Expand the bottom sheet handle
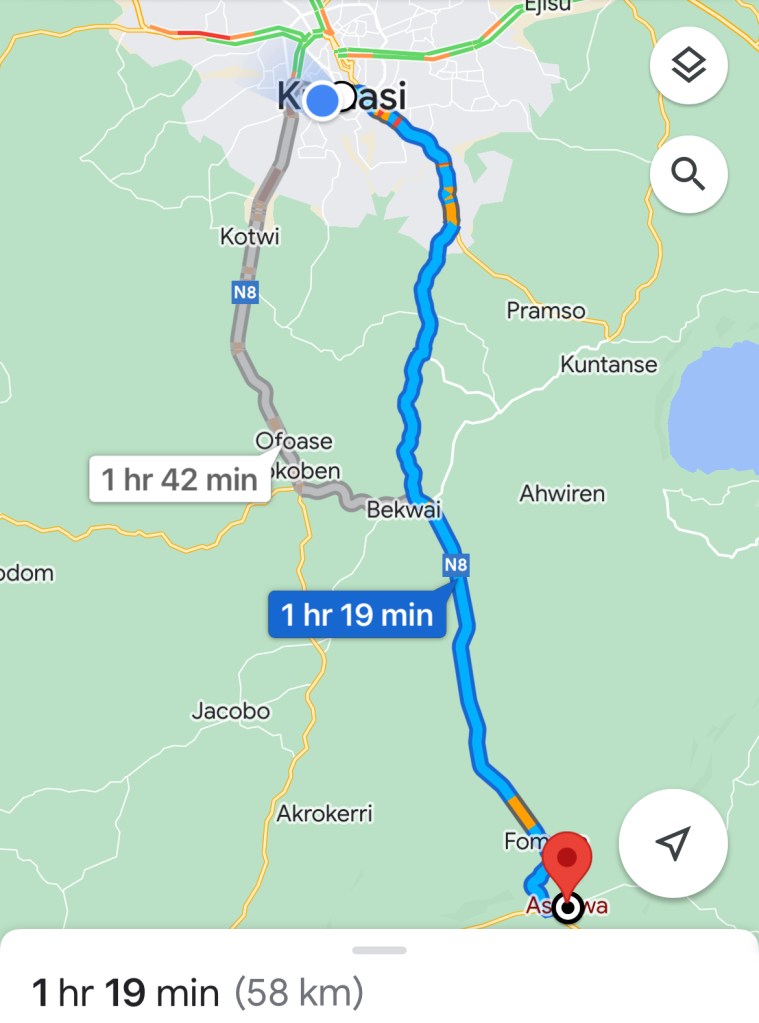 click(x=379, y=950)
